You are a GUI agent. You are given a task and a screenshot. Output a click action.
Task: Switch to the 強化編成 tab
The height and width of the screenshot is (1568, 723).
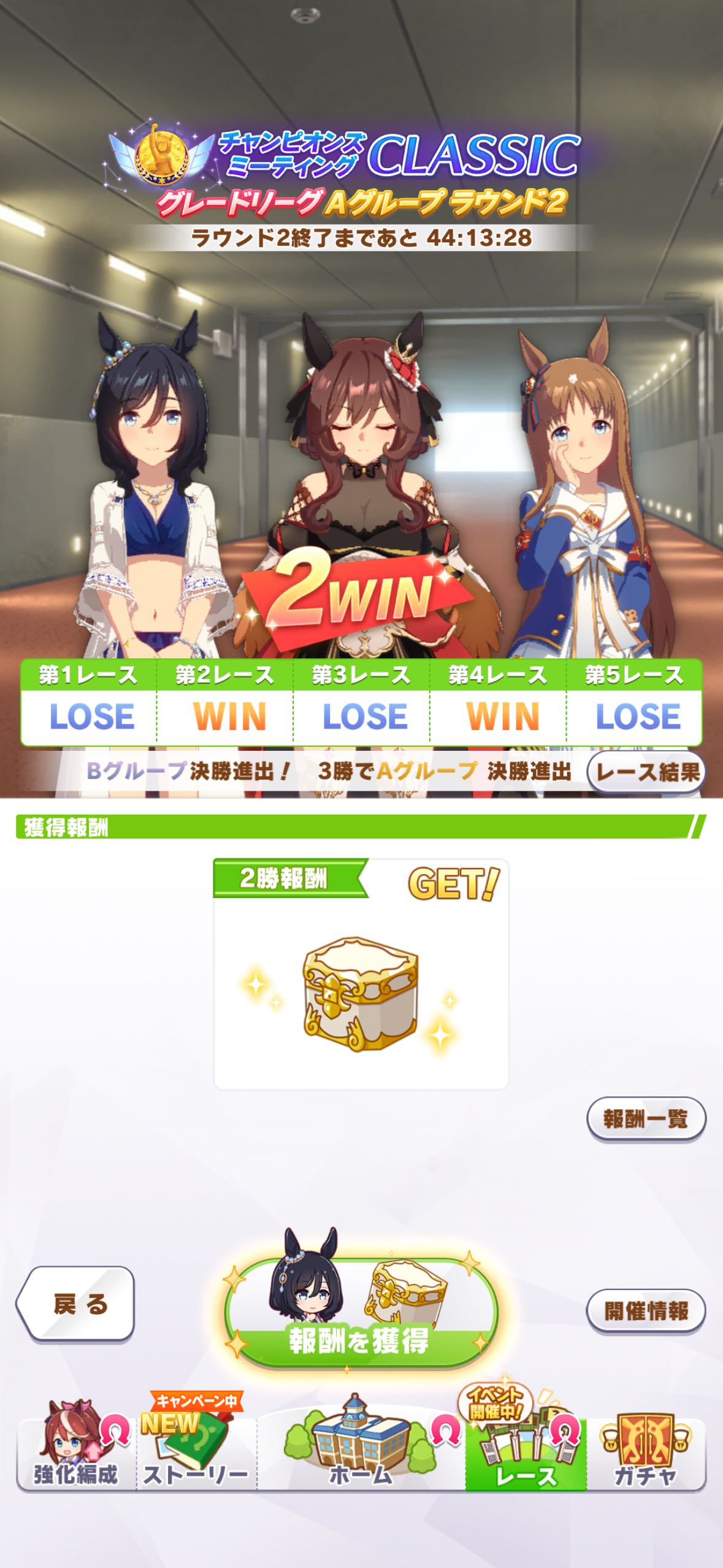point(76,1453)
